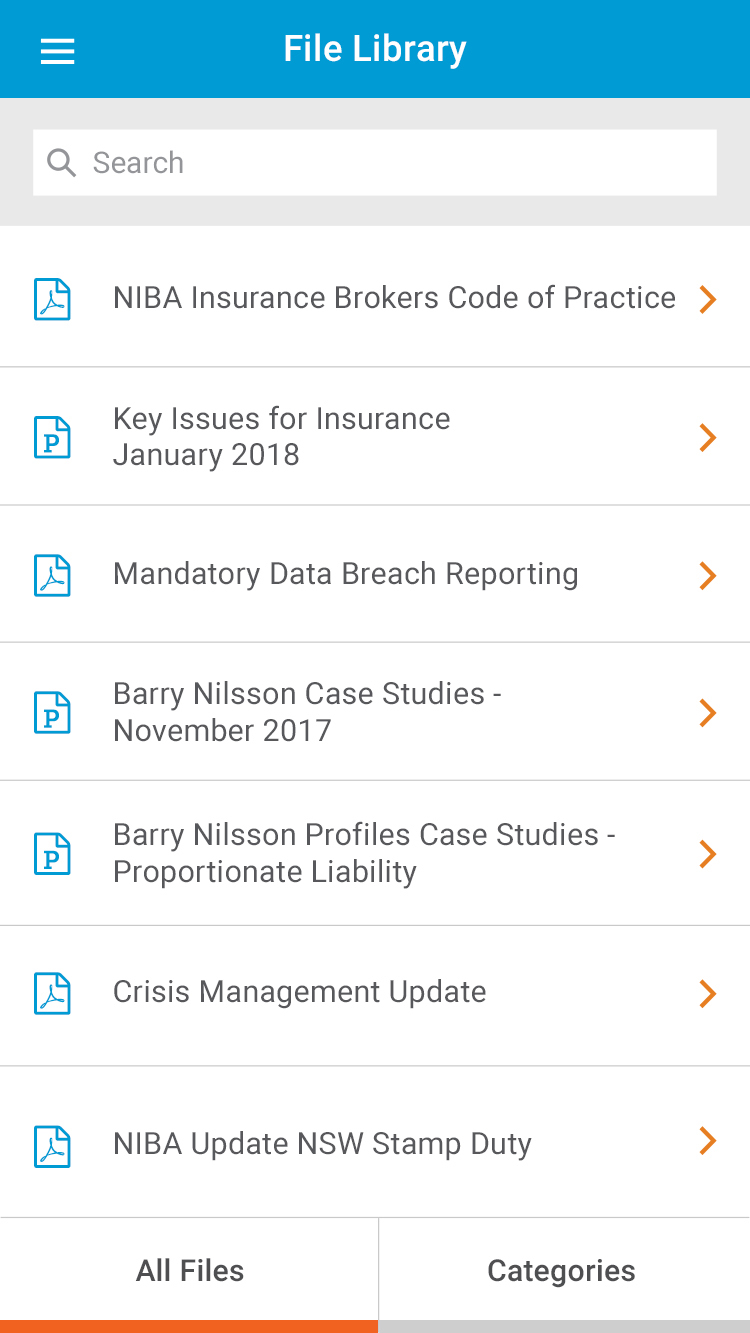Open the hamburger navigation menu
This screenshot has width=750, height=1333.
[x=57, y=51]
